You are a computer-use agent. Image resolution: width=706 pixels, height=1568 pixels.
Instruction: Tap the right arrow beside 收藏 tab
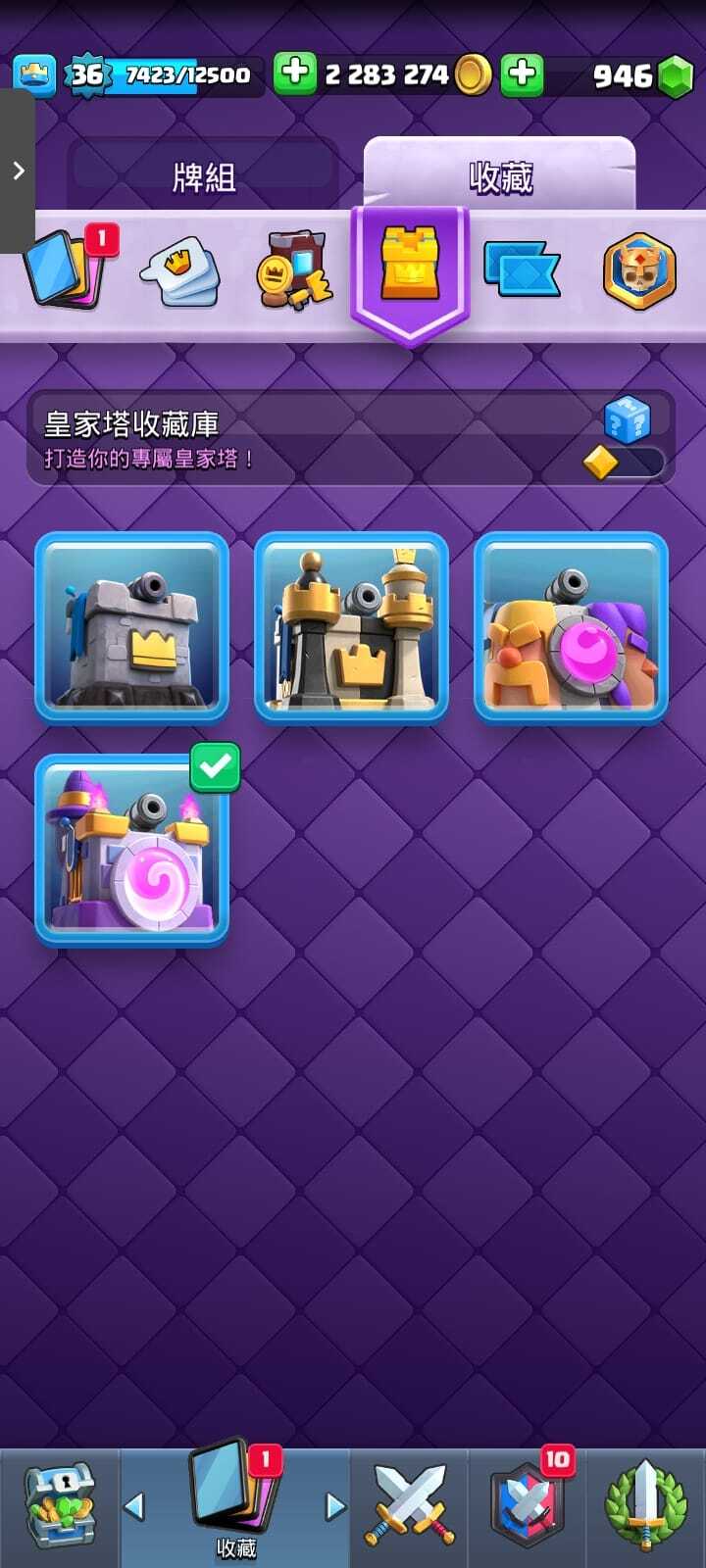pos(335,1506)
